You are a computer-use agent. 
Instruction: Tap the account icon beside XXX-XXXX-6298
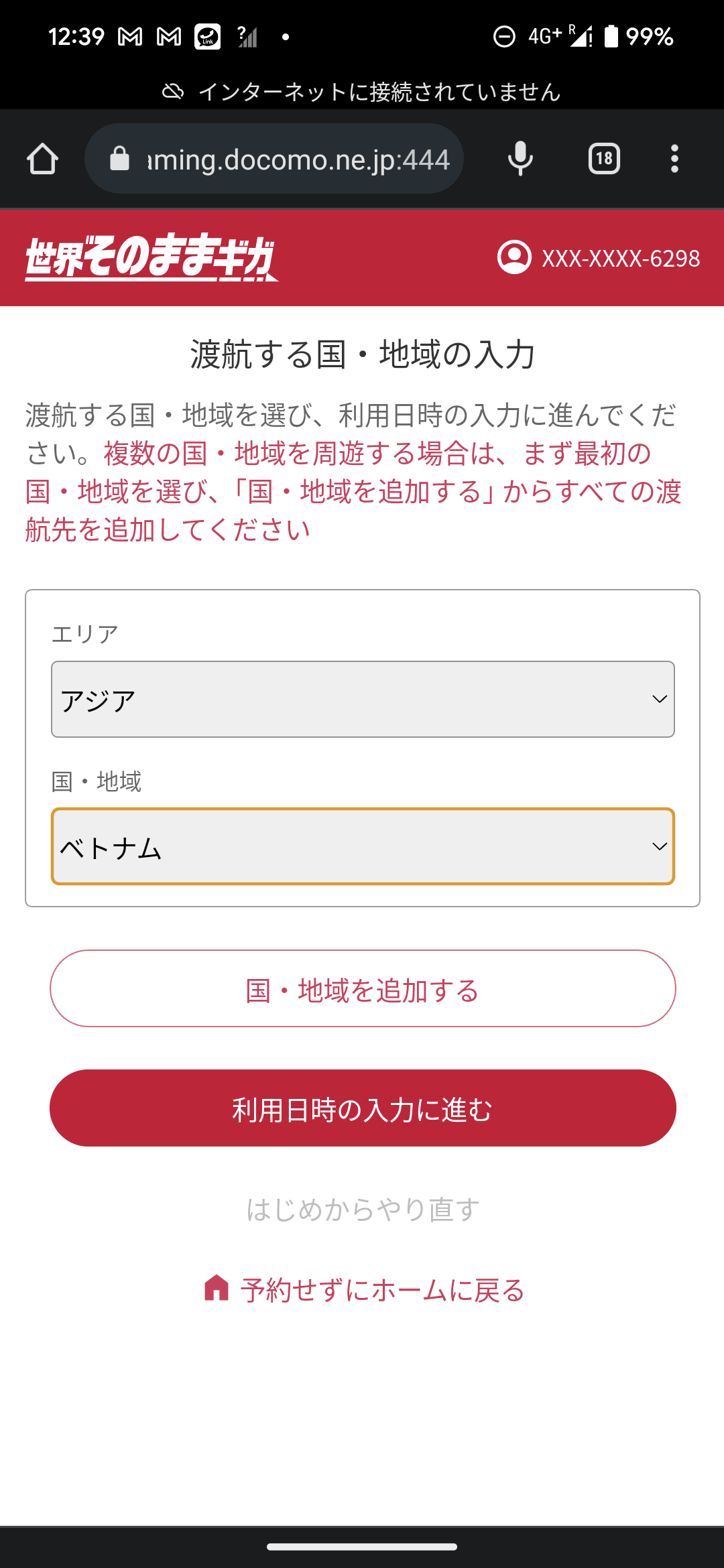click(x=514, y=258)
